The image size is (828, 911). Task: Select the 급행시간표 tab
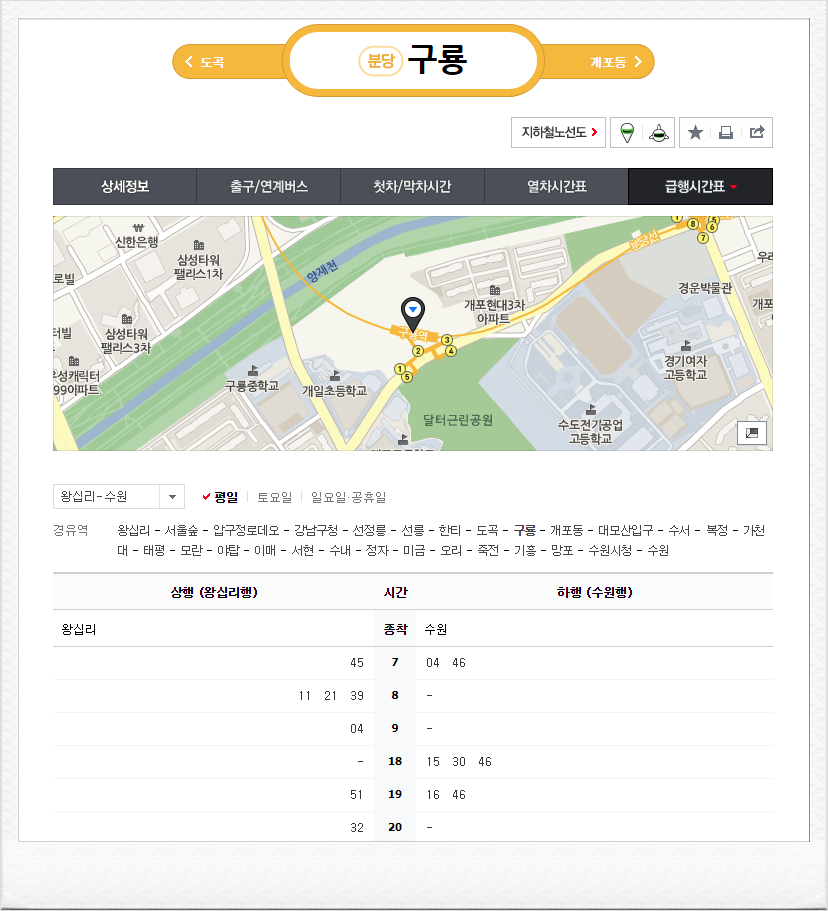[x=700, y=187]
